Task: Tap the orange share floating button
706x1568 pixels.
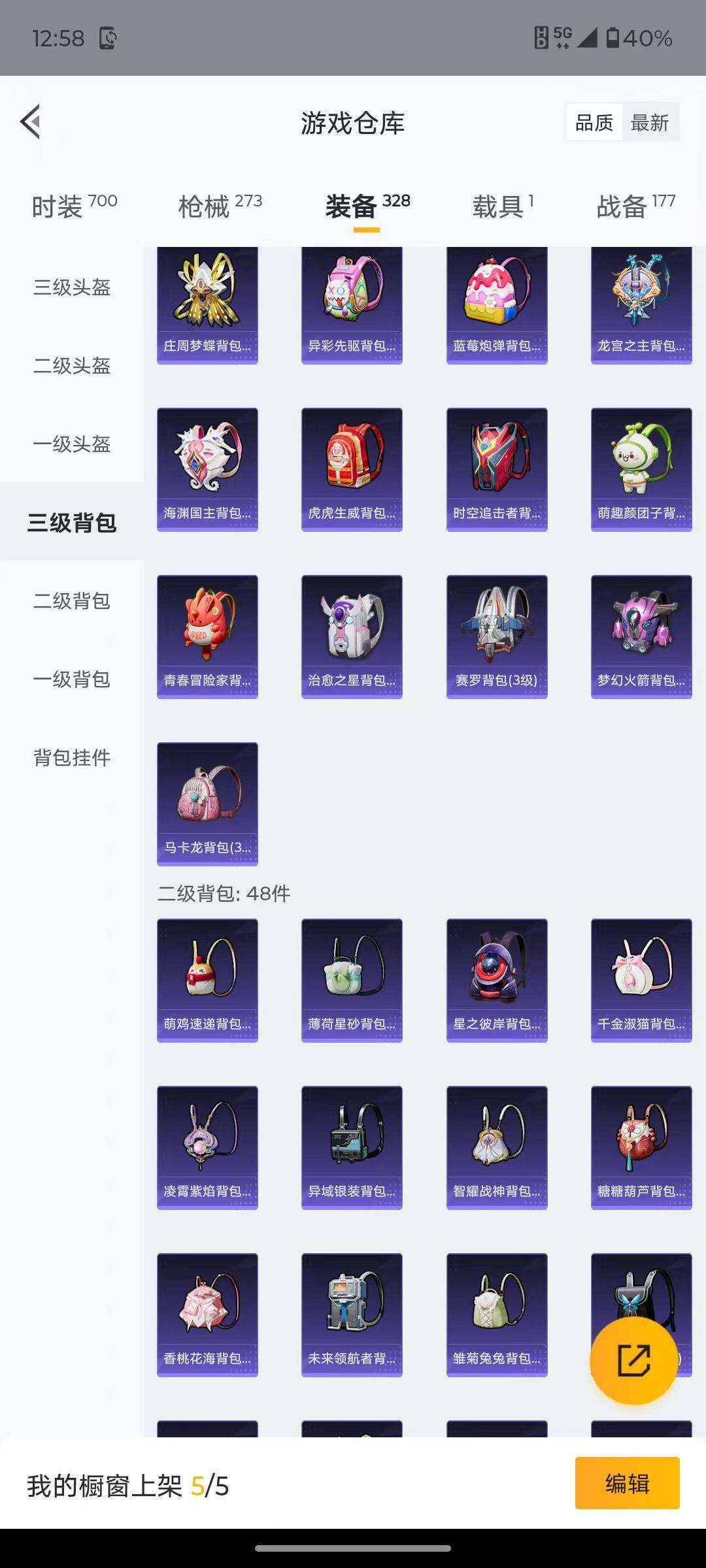Action: [633, 1361]
